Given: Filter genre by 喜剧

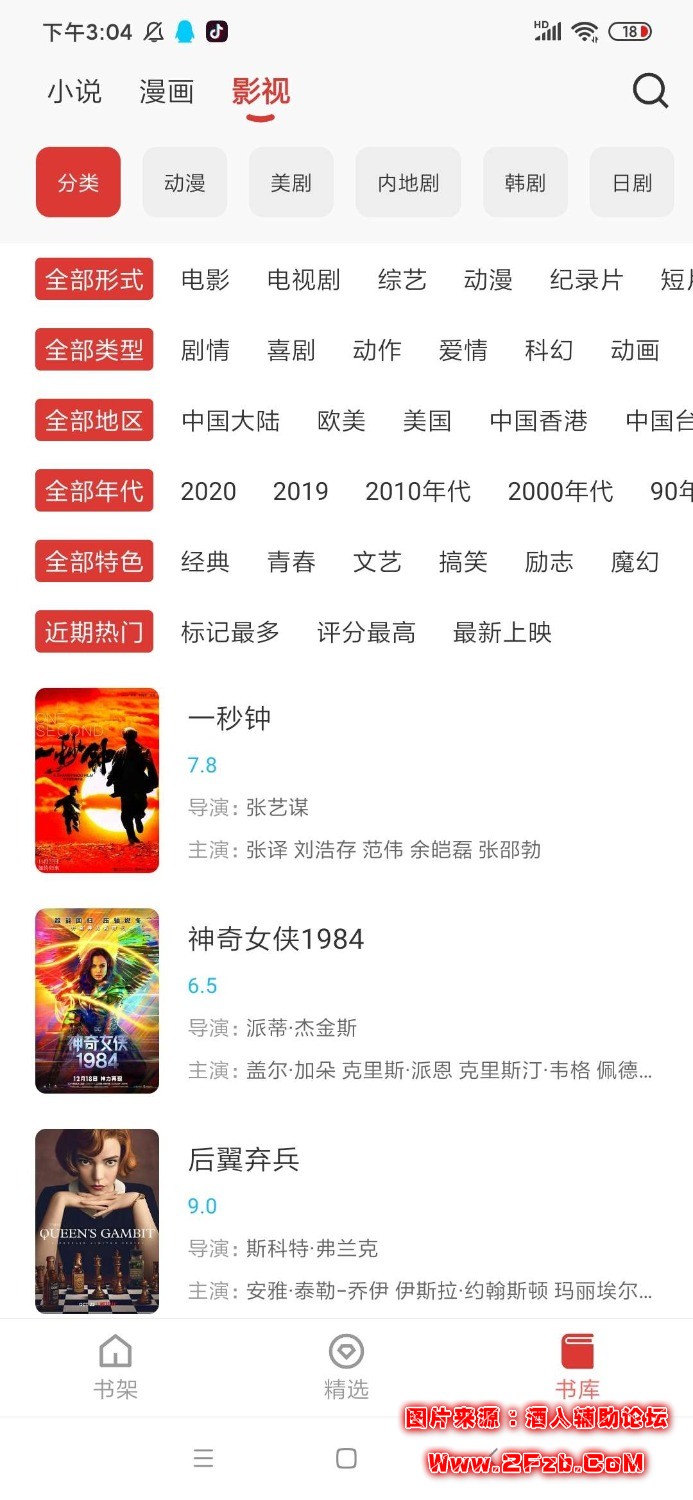Looking at the screenshot, I should (291, 350).
